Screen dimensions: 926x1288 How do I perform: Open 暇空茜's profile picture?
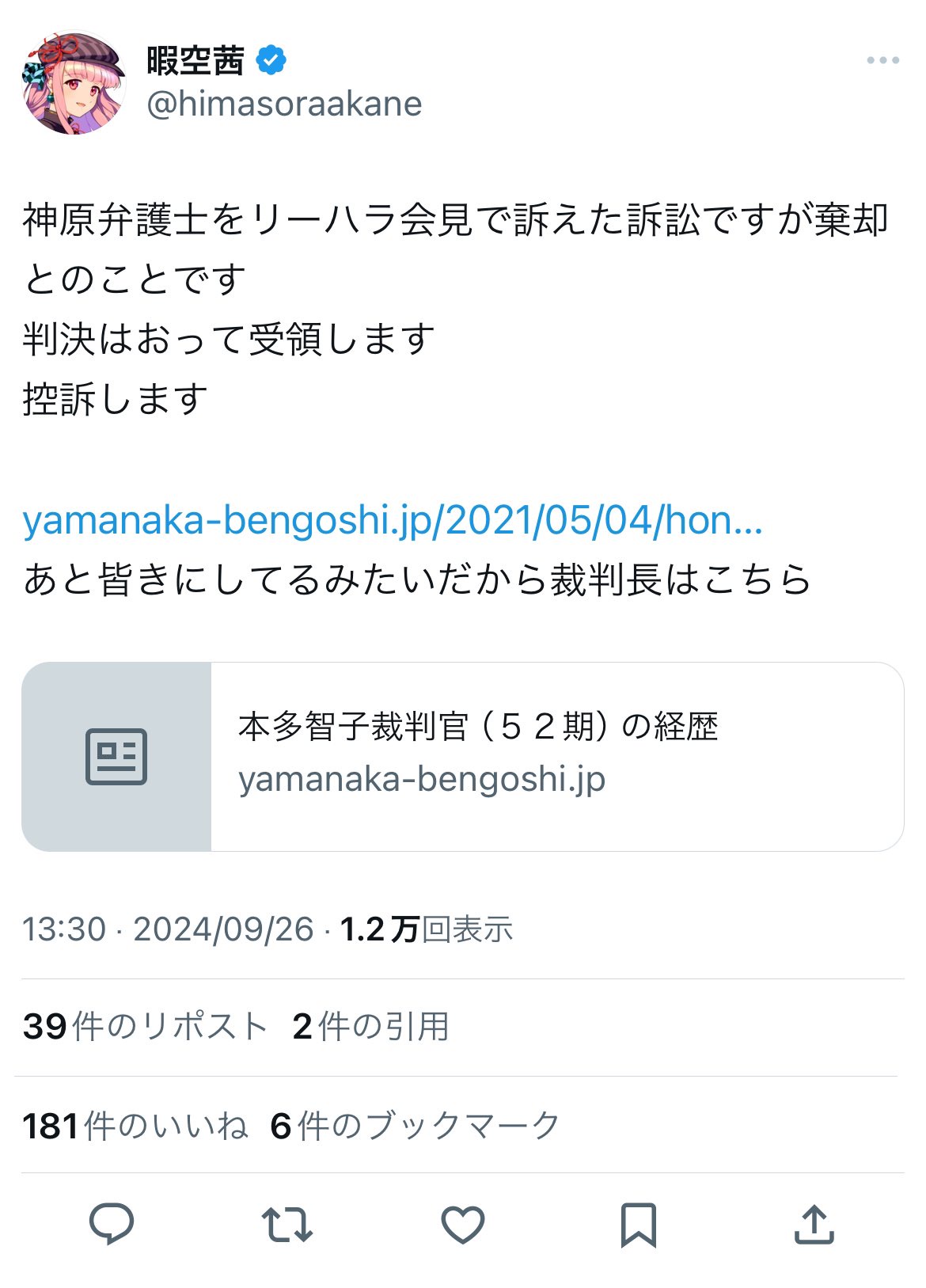coord(74,83)
